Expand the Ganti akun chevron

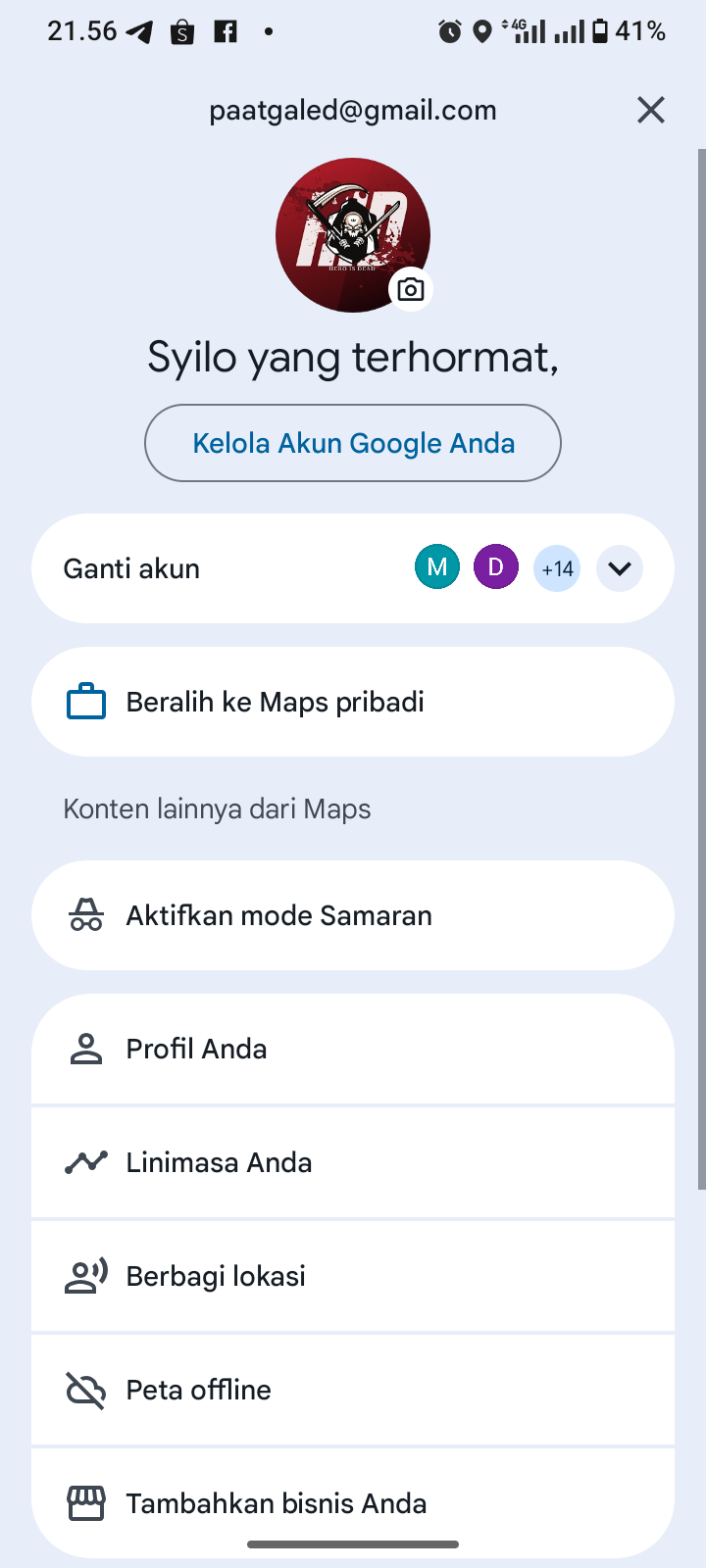pos(619,568)
